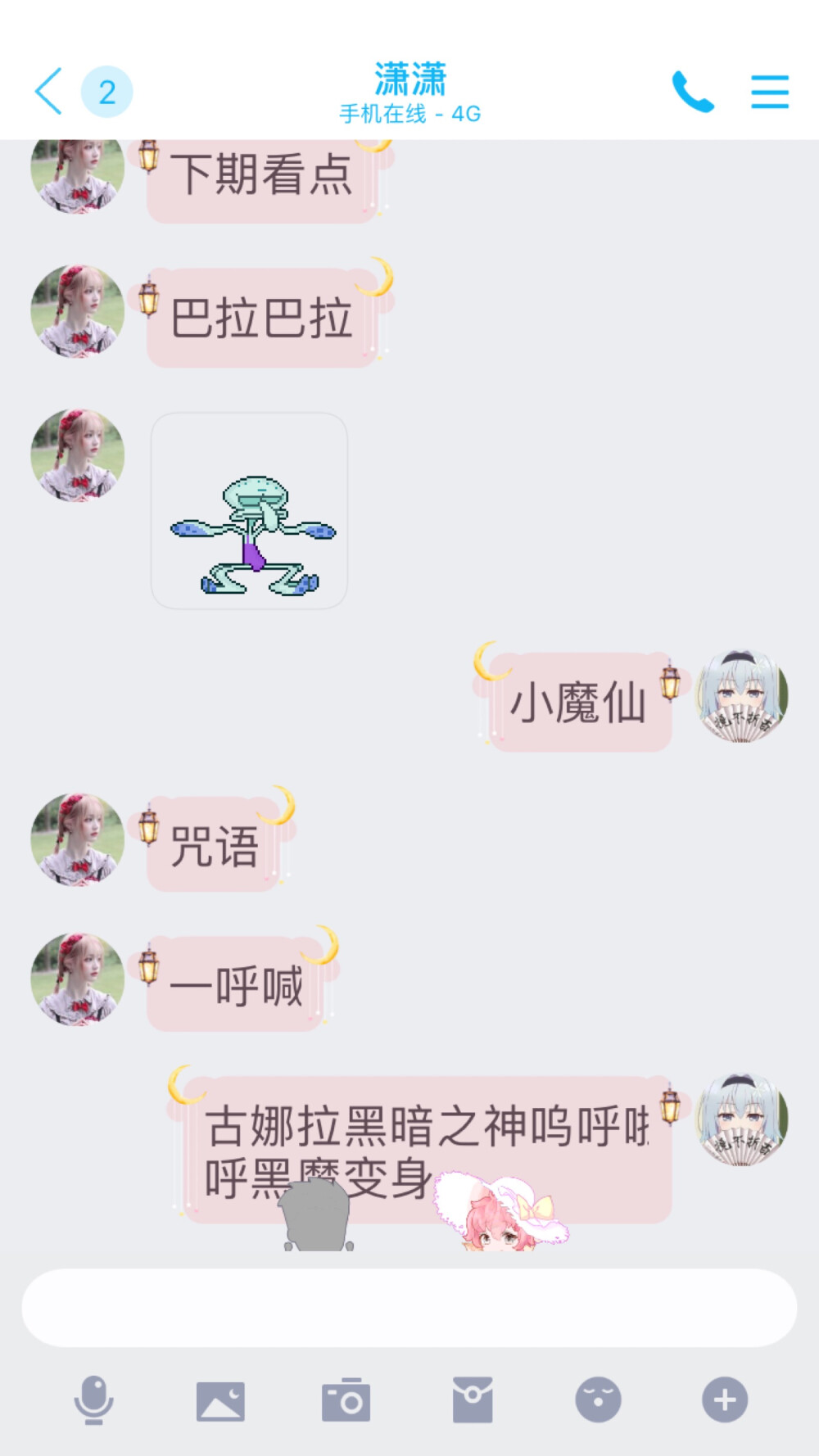Open more options with the plus button
The height and width of the screenshot is (1456, 819).
(x=724, y=1400)
